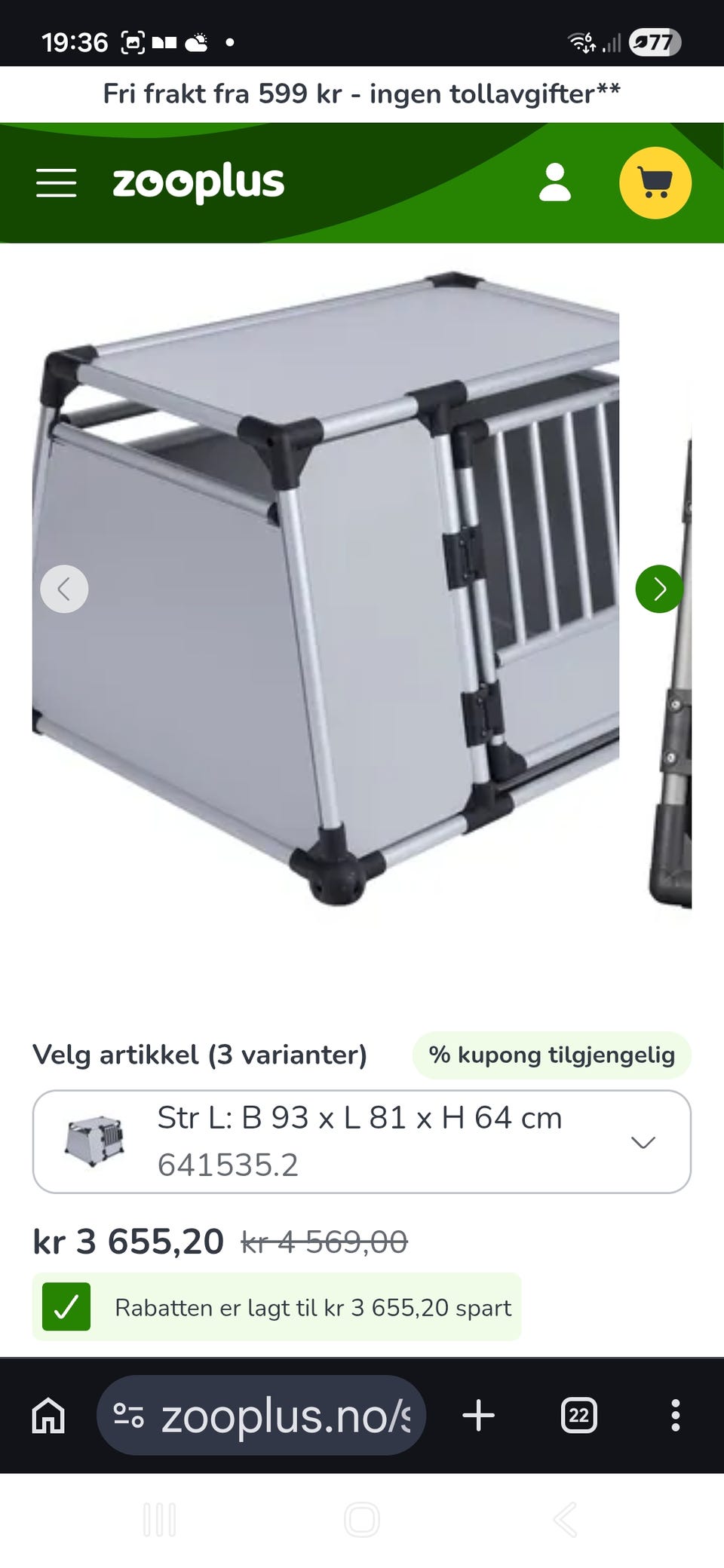The image size is (724, 1568).
Task: Open the yellow shopping cart
Action: (655, 183)
